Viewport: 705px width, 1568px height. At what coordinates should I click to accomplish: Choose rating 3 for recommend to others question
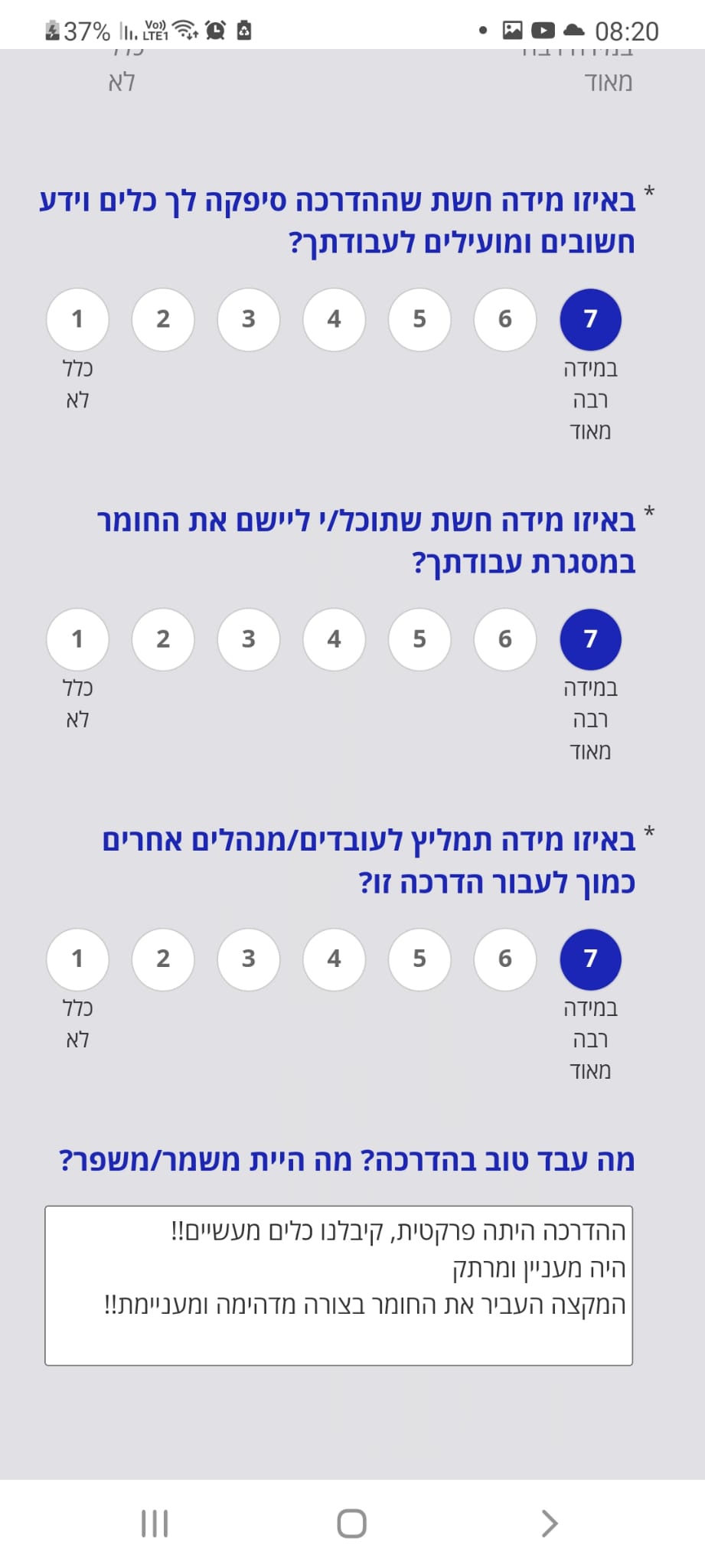[248, 959]
